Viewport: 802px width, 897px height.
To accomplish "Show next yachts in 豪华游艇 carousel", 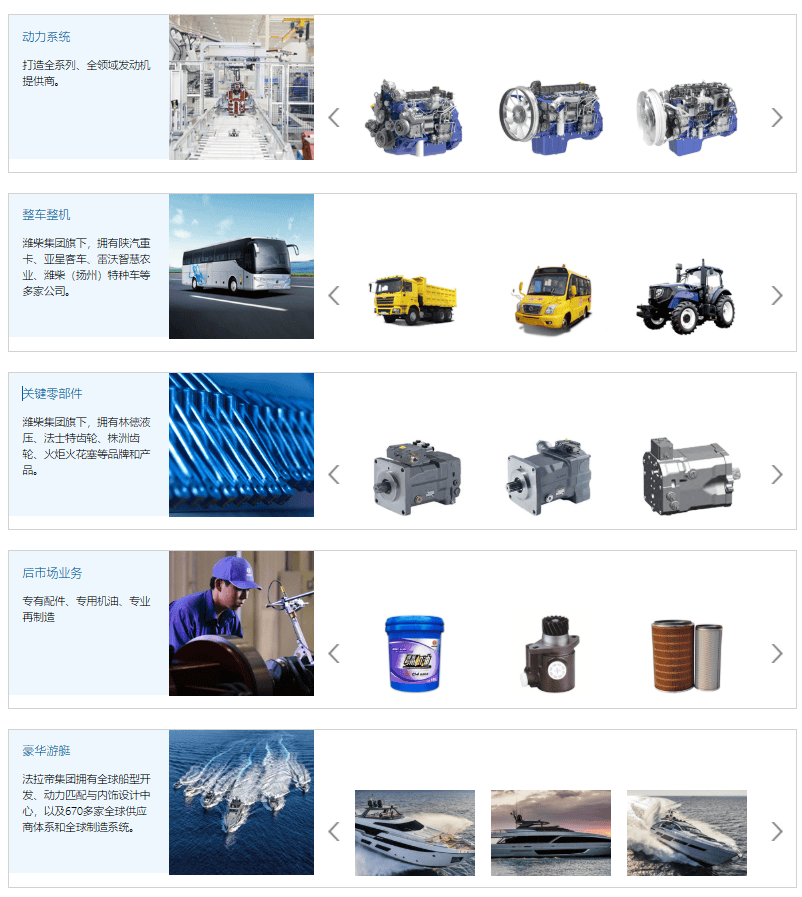I will coord(777,831).
